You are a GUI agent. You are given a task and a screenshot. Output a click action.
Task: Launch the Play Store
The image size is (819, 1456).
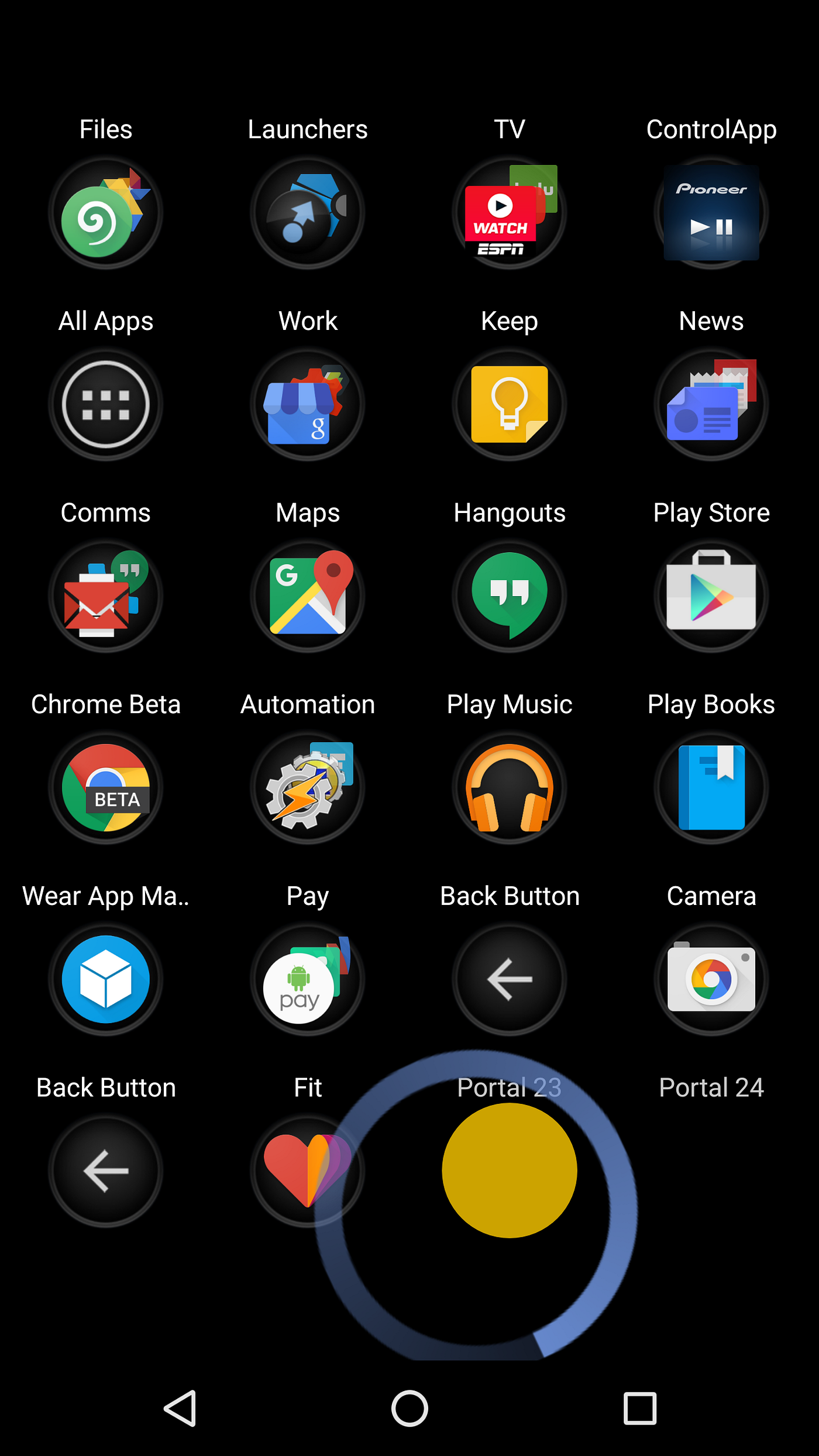(x=710, y=596)
